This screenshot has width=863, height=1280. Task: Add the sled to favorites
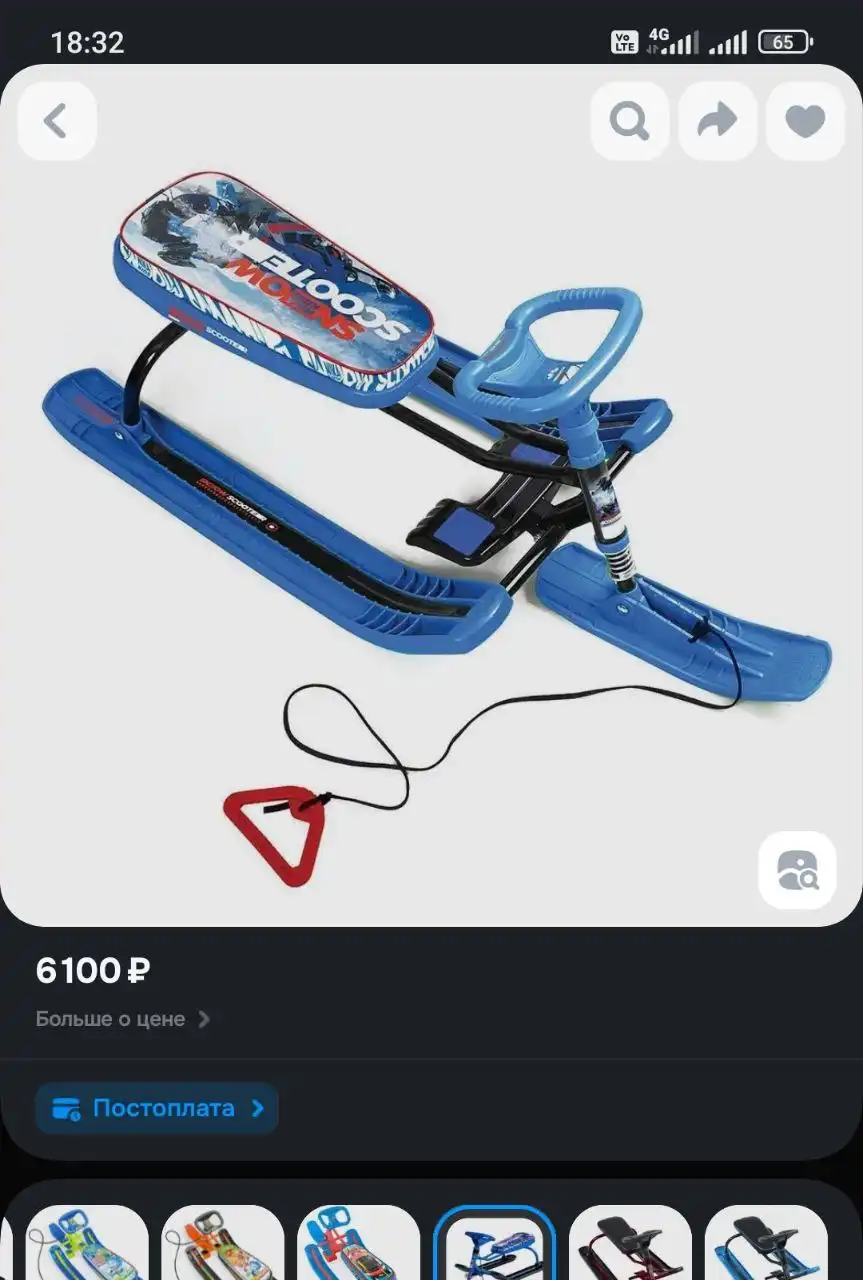tap(805, 121)
